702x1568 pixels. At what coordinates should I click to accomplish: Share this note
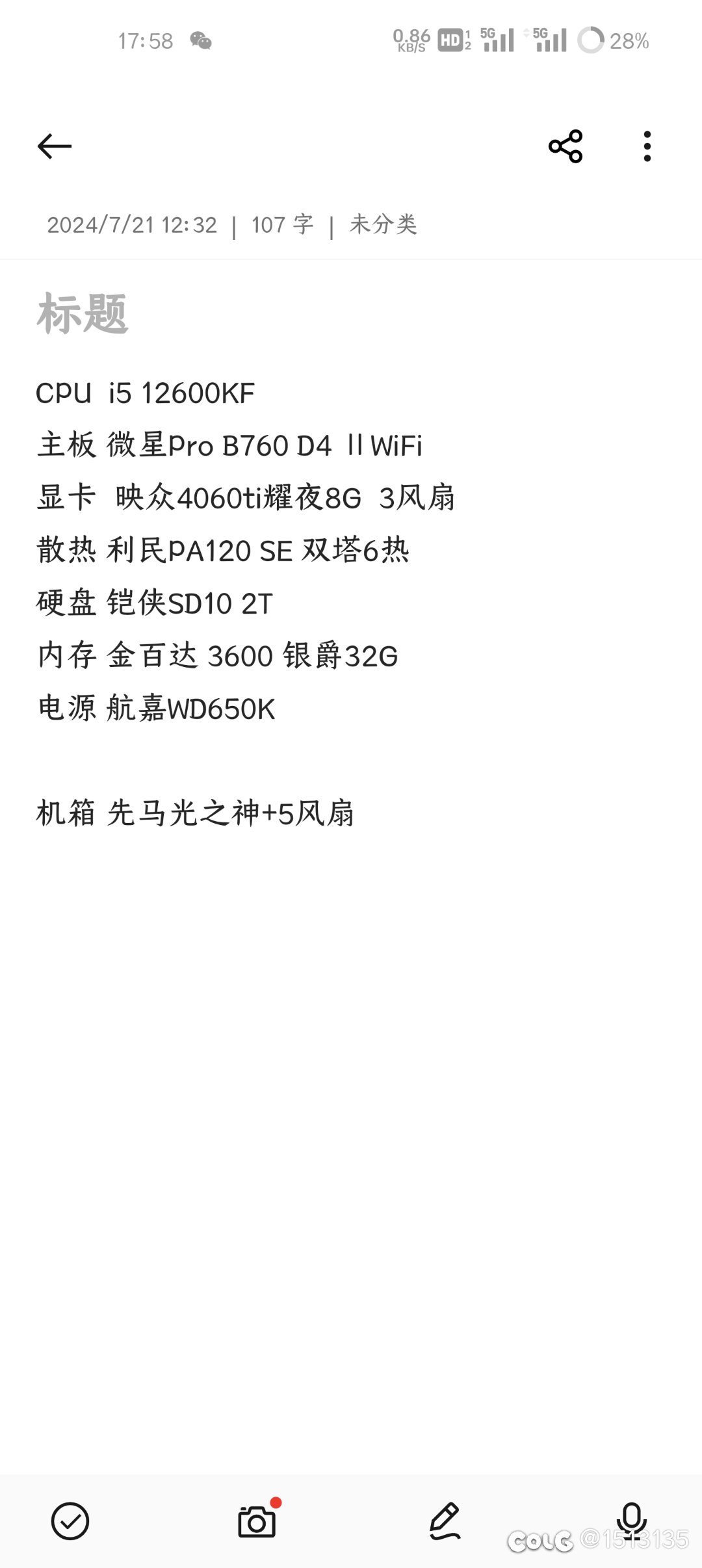tap(565, 146)
